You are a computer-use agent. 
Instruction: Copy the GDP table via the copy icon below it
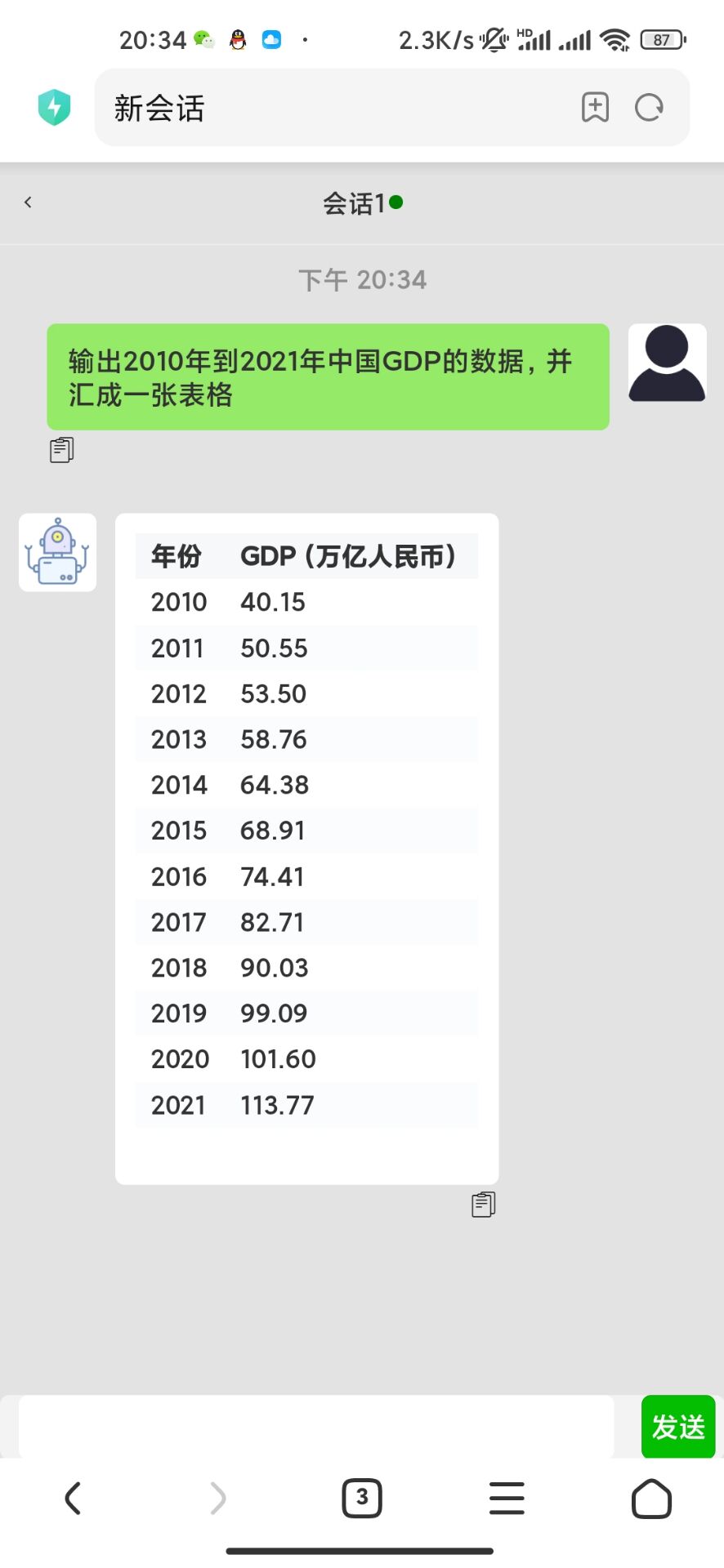(x=482, y=1204)
